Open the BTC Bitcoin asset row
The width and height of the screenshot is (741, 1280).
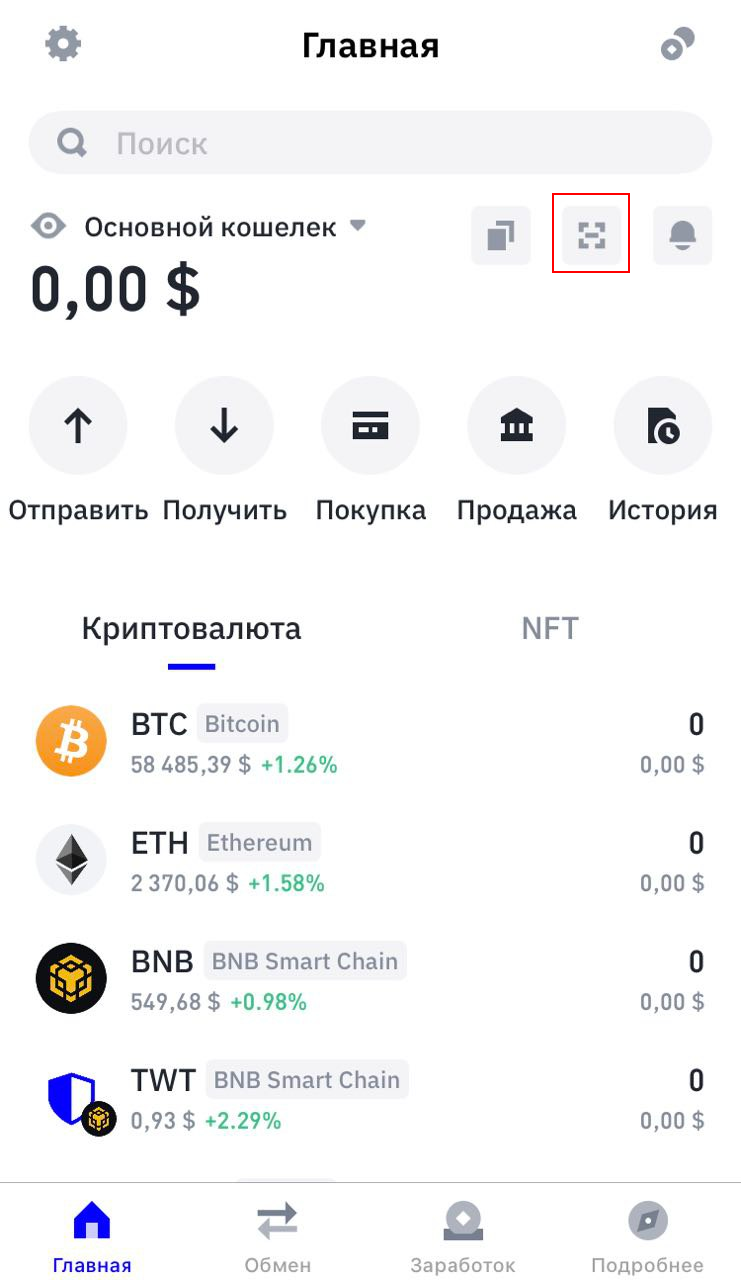pos(370,742)
